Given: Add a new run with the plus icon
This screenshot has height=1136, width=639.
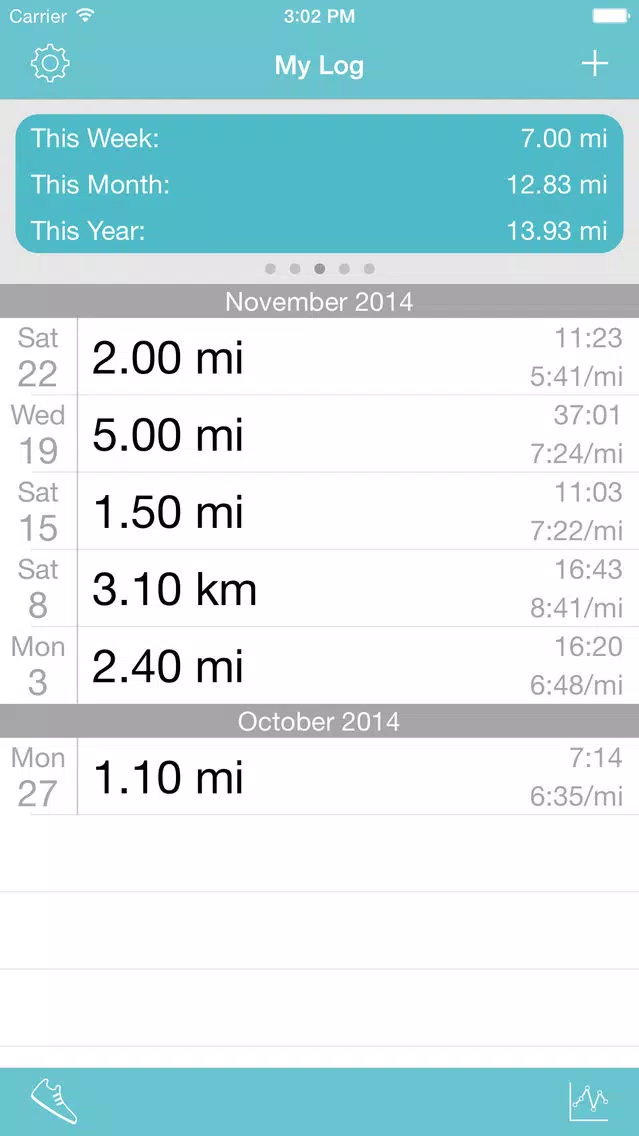Looking at the screenshot, I should pos(594,64).
